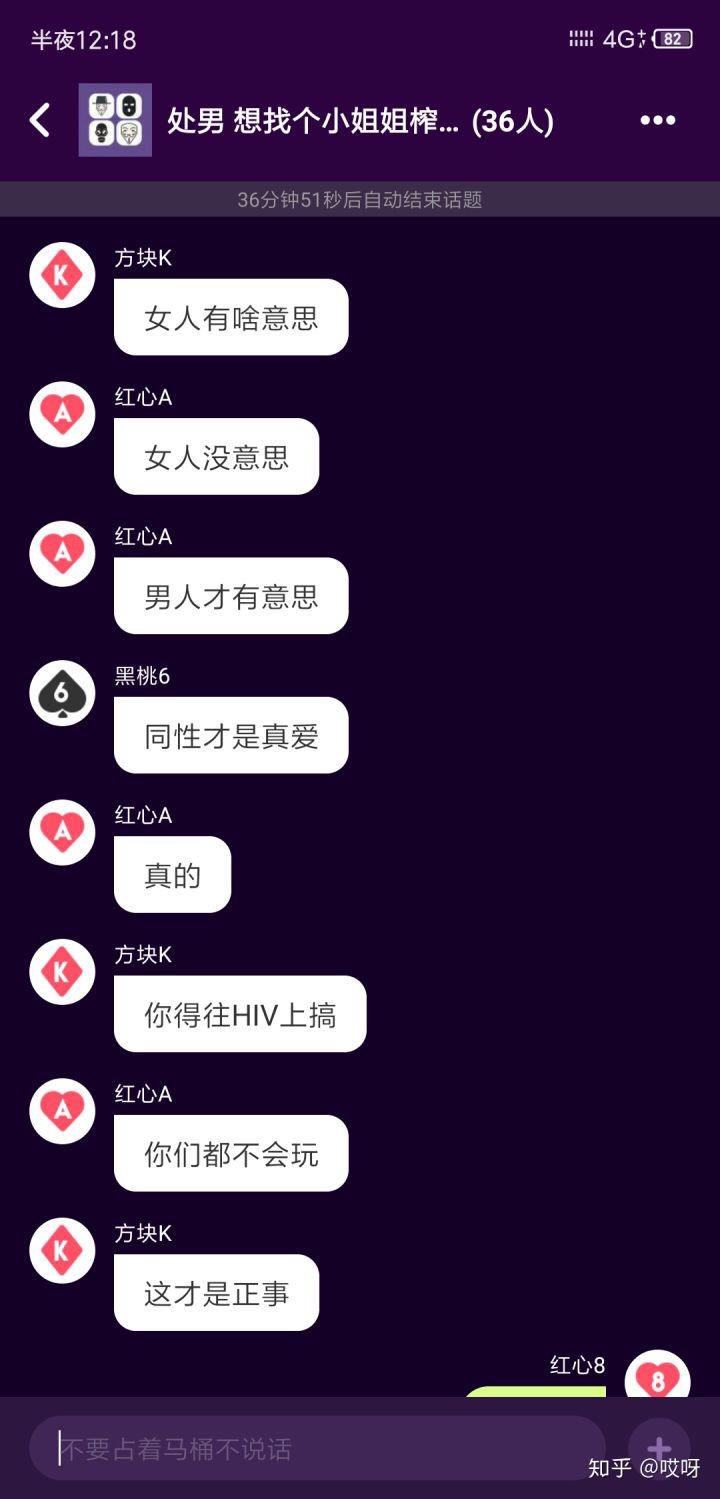The image size is (720, 1499).
Task: Select the message 同性才是真爱
Action: tap(231, 734)
